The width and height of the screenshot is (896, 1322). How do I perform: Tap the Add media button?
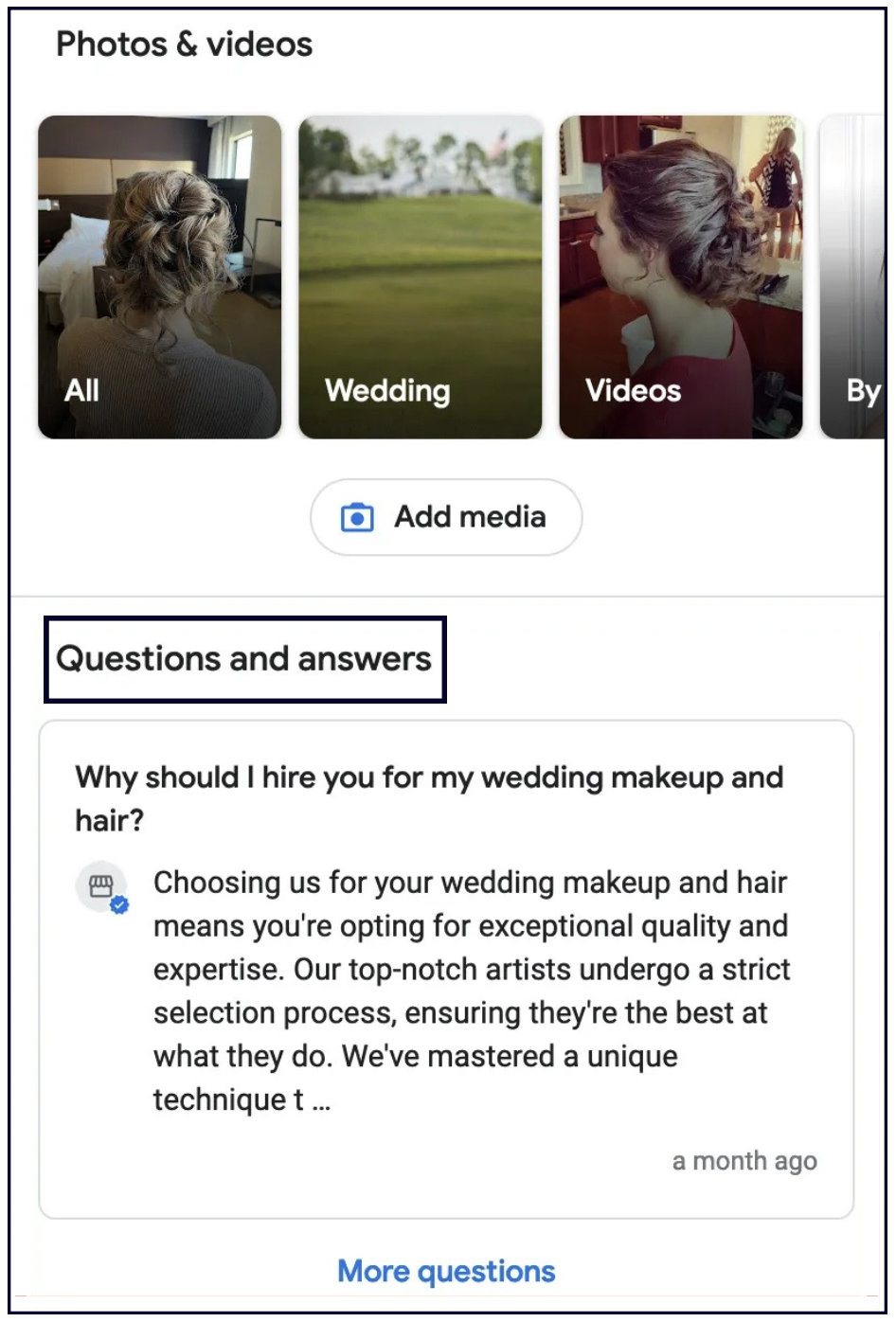[445, 517]
